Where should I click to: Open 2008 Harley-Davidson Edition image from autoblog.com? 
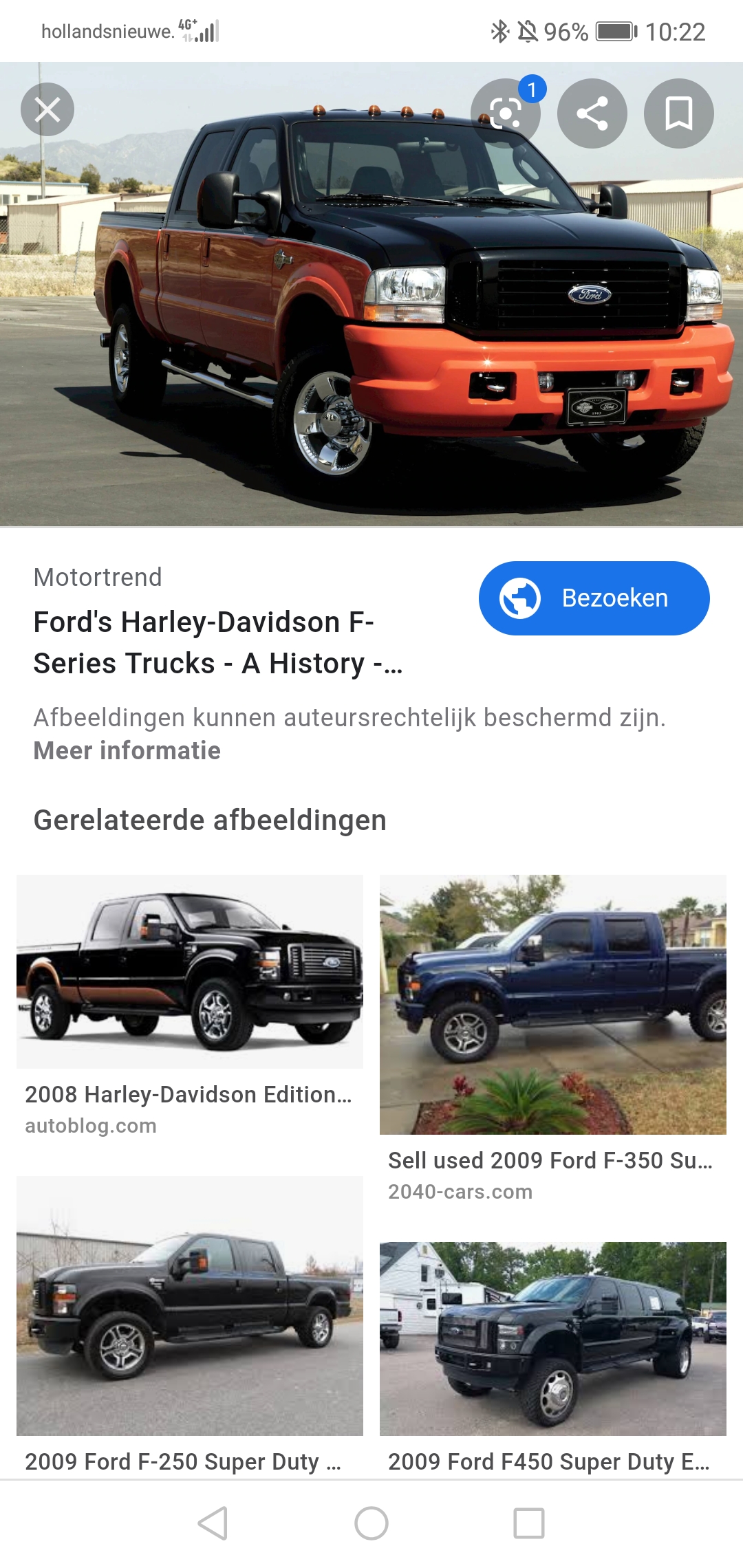[x=190, y=971]
